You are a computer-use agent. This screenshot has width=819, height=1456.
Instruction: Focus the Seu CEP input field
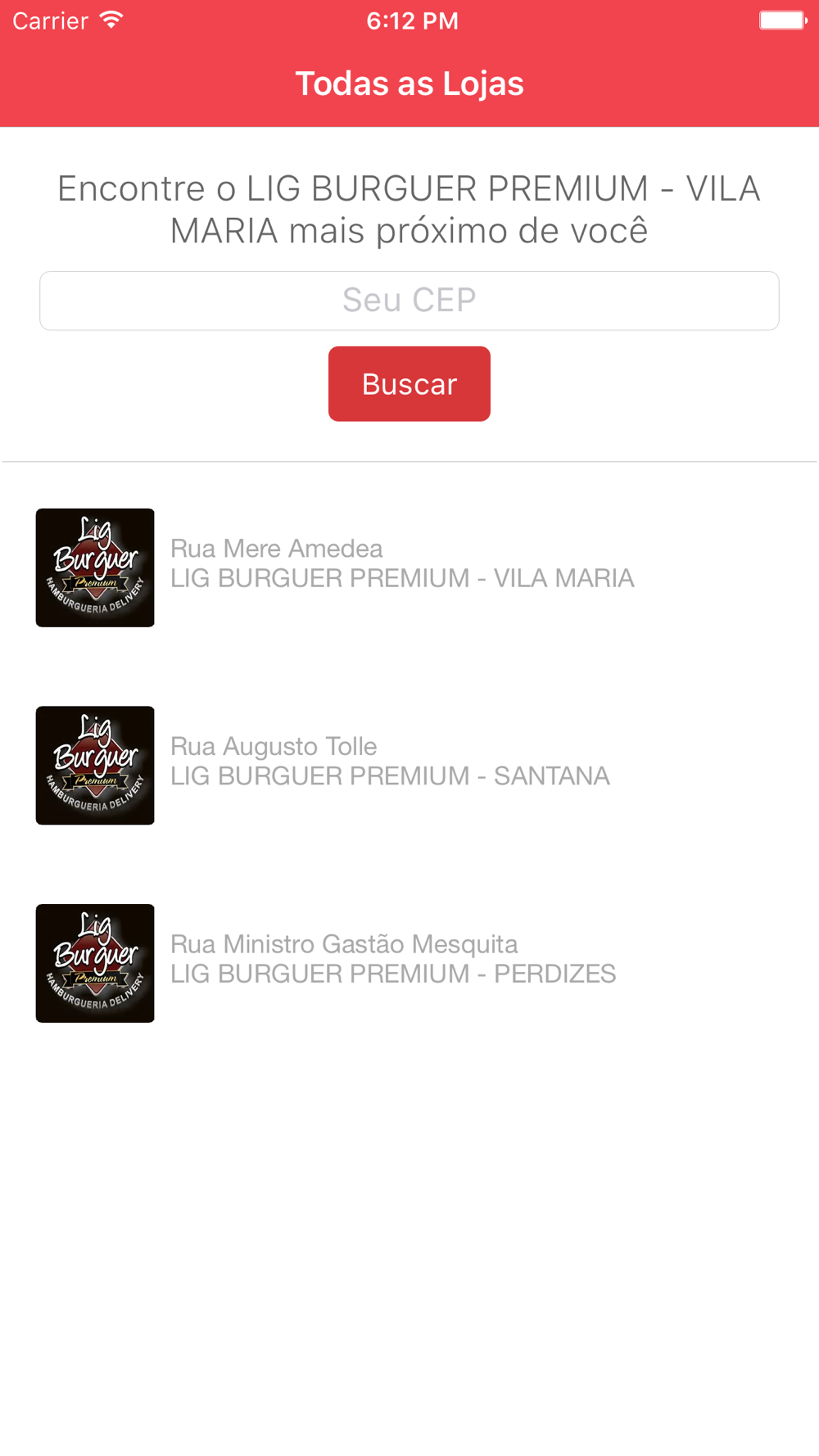click(409, 301)
